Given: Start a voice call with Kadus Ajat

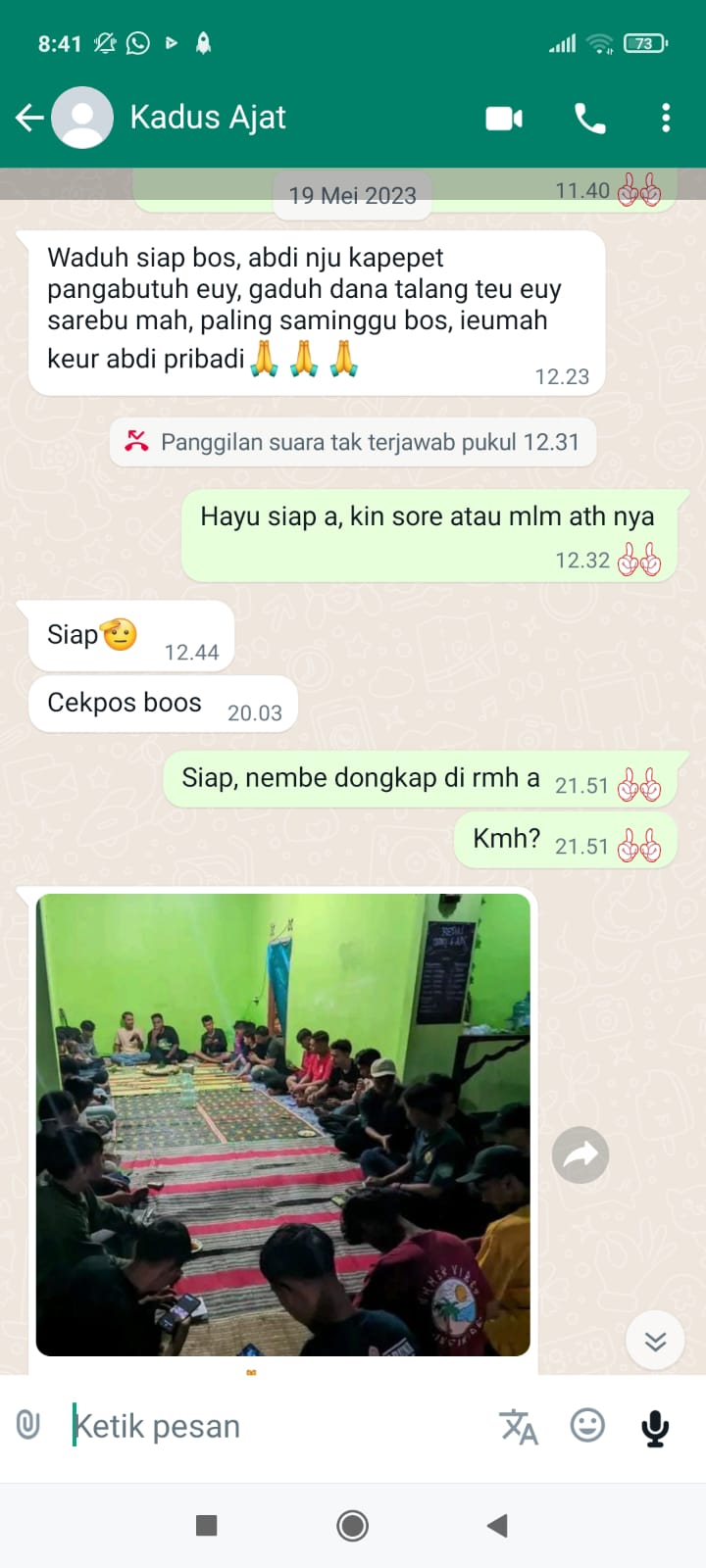Looking at the screenshot, I should [589, 119].
